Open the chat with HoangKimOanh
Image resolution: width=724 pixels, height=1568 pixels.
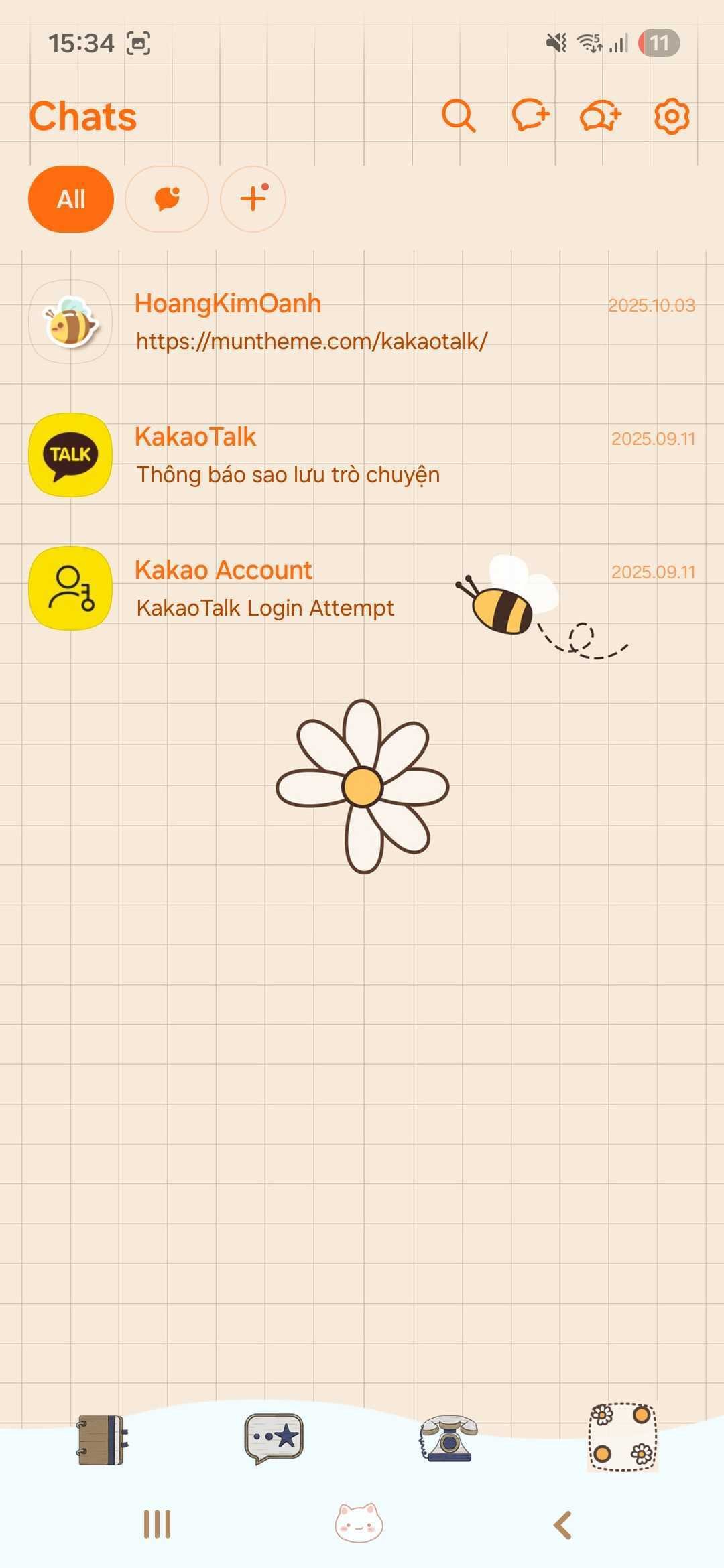click(362, 322)
